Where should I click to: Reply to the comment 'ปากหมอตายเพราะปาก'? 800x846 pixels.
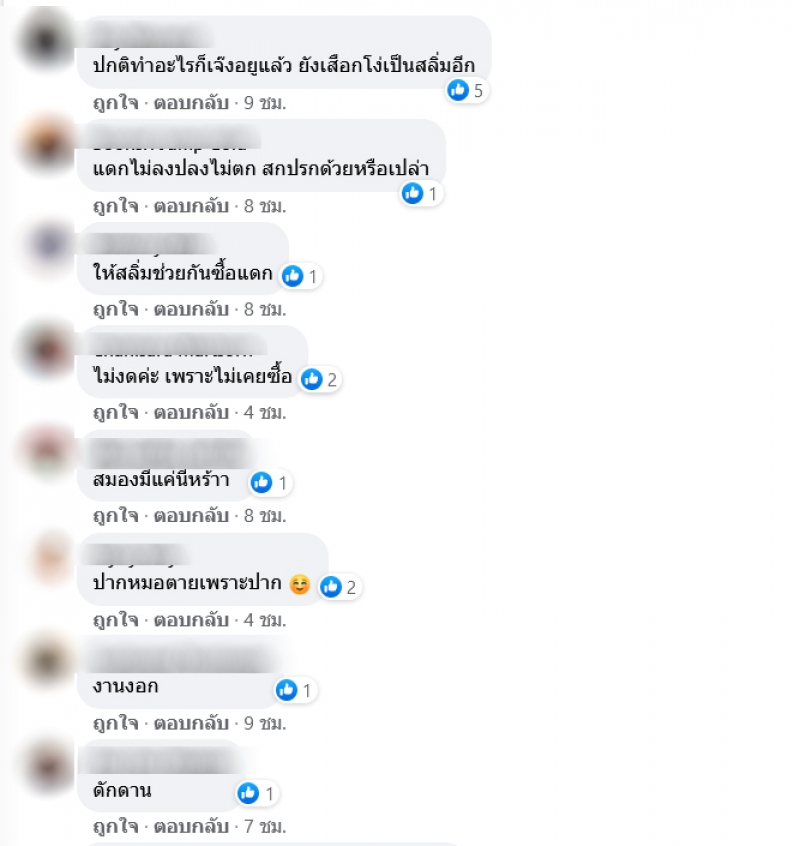pos(191,619)
